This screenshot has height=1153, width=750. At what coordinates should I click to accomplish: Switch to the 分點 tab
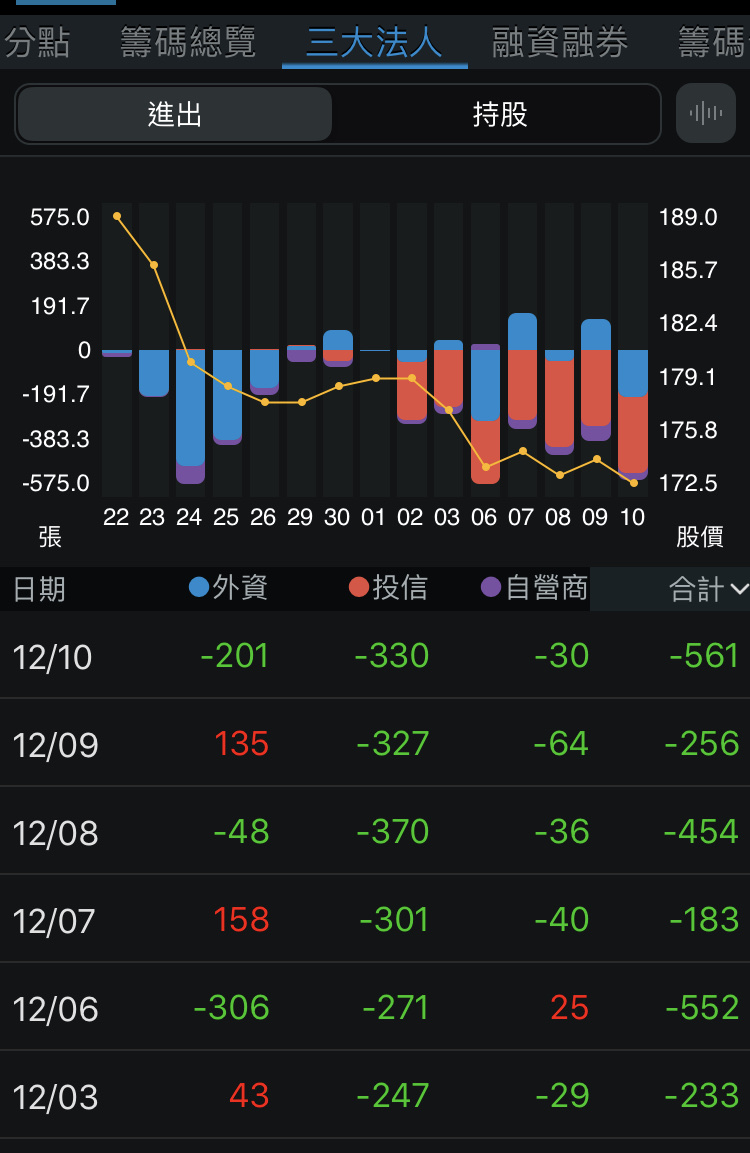pyautogui.click(x=37, y=43)
